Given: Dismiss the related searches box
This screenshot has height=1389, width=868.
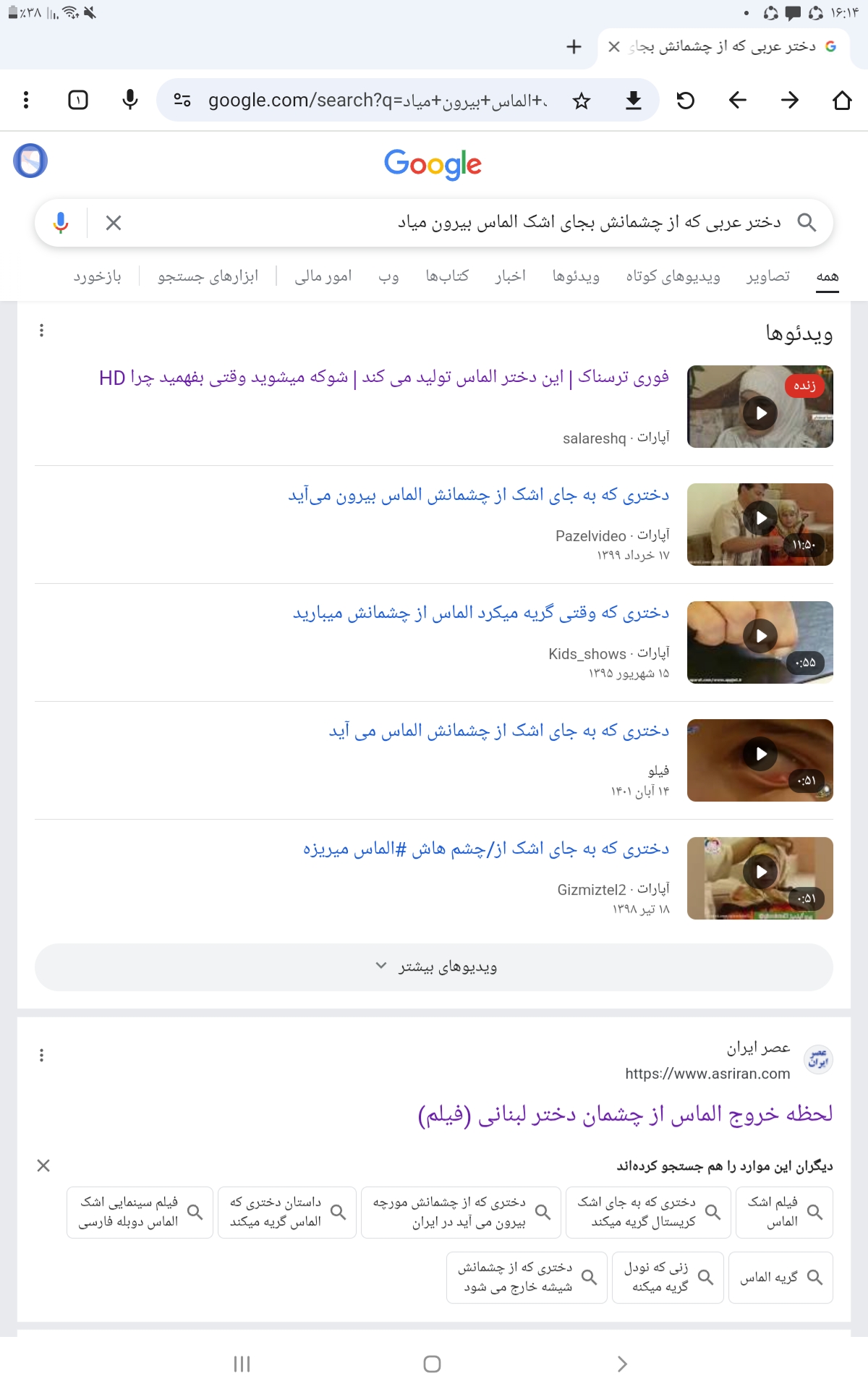Looking at the screenshot, I should coord(43,1165).
